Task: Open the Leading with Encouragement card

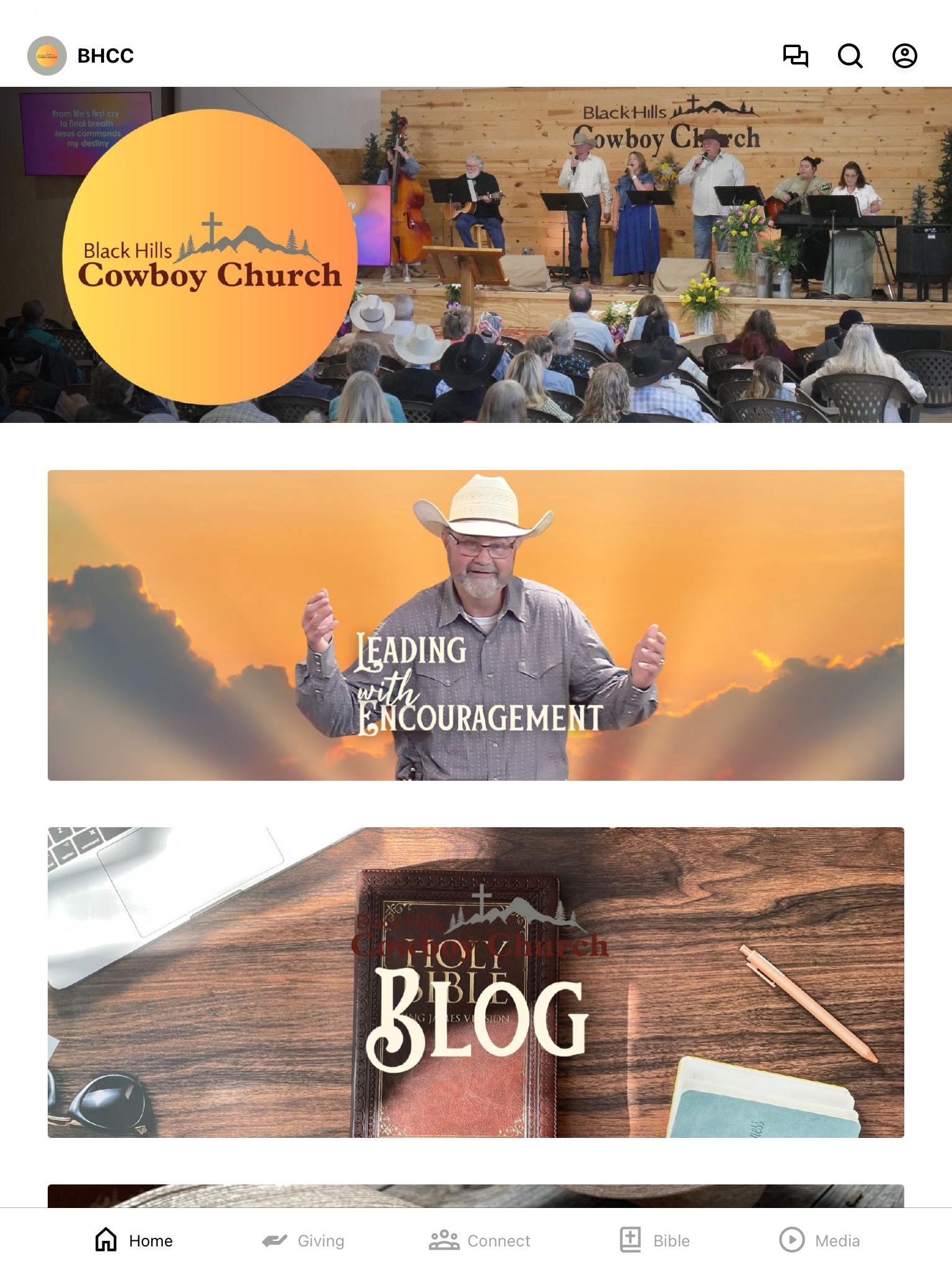Action: (475, 625)
